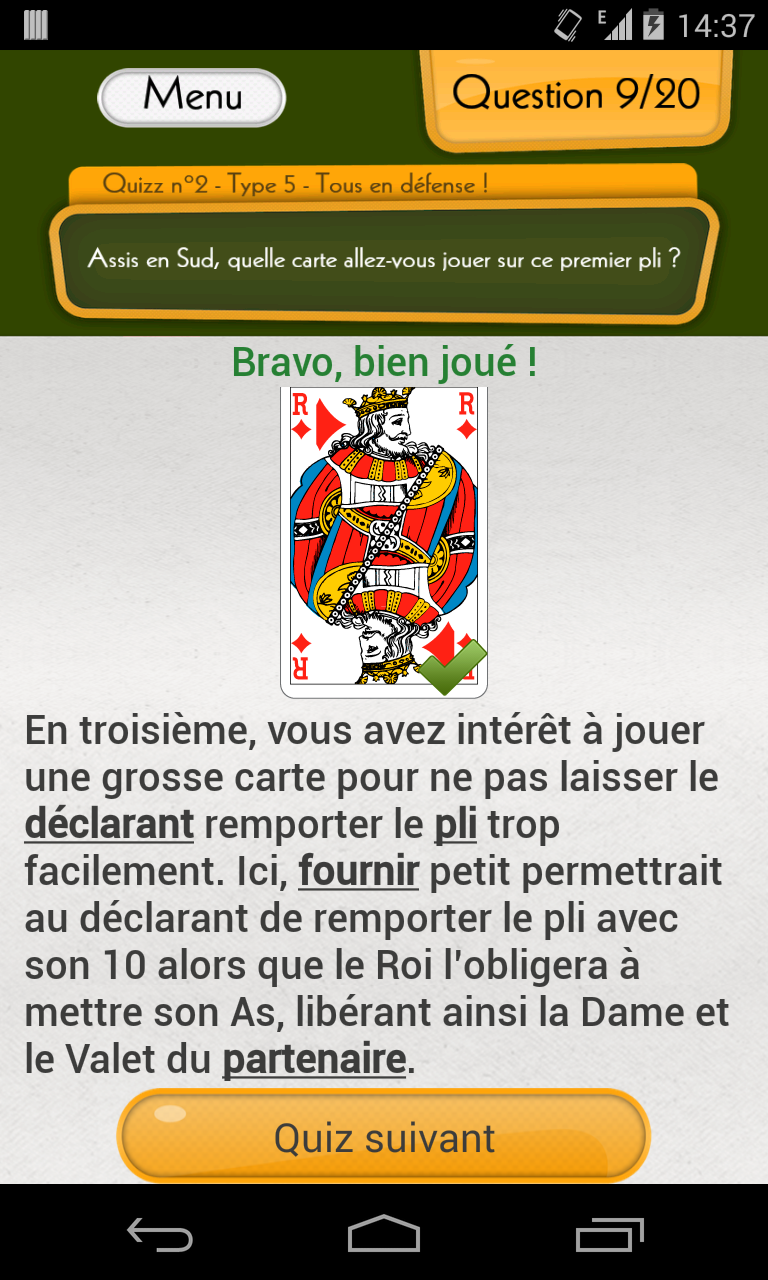Open the Menu button
Screen dimensions: 768x1280
[x=192, y=97]
